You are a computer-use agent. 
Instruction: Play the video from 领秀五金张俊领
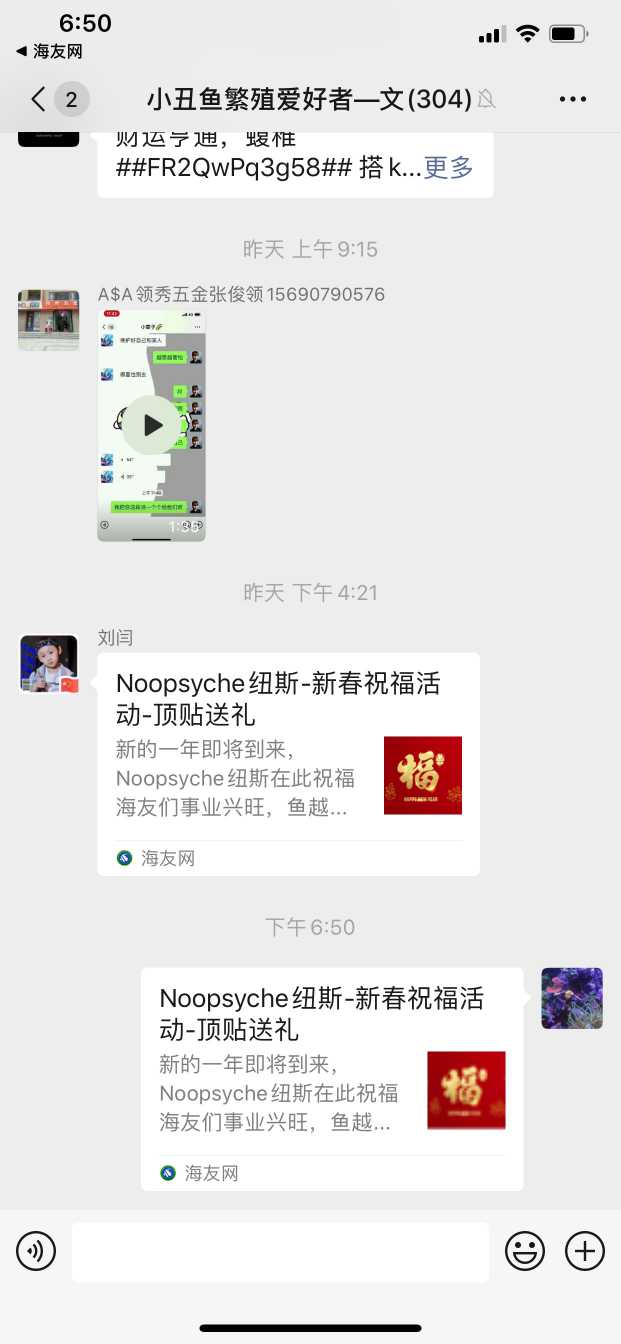click(x=151, y=425)
